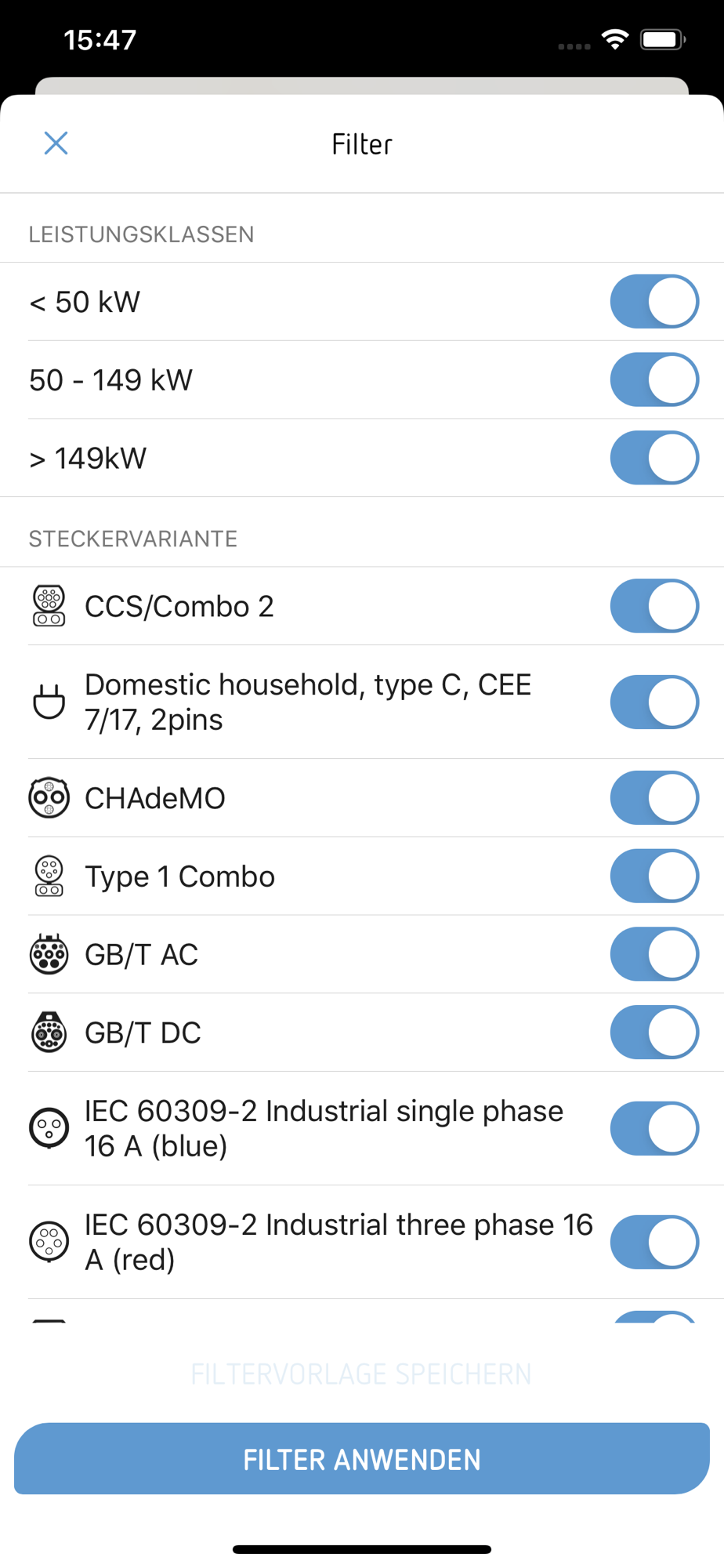
Task: Disable the 50 - 149 kW switch
Action: coord(654,380)
